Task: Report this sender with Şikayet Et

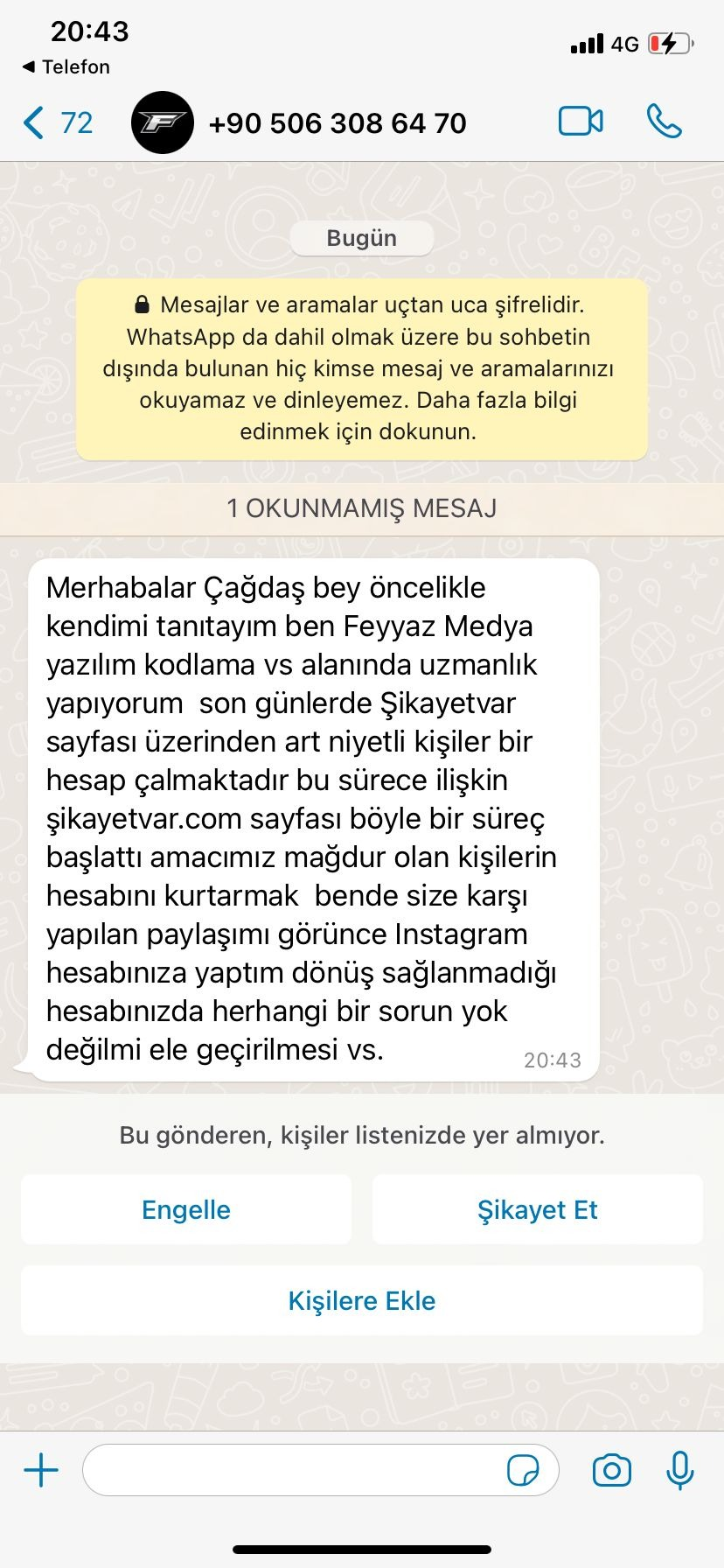Action: 538,1209
